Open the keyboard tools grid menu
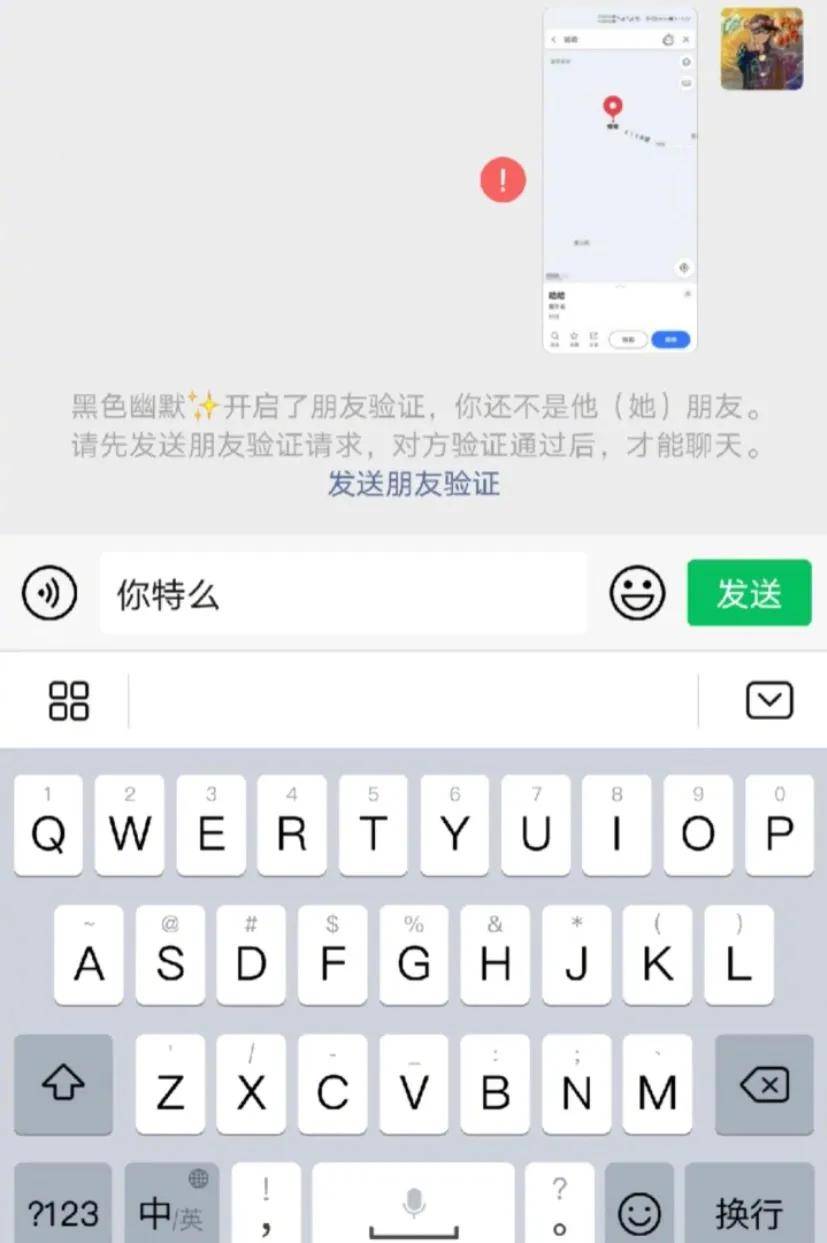Viewport: 827px width, 1243px height. point(69,701)
